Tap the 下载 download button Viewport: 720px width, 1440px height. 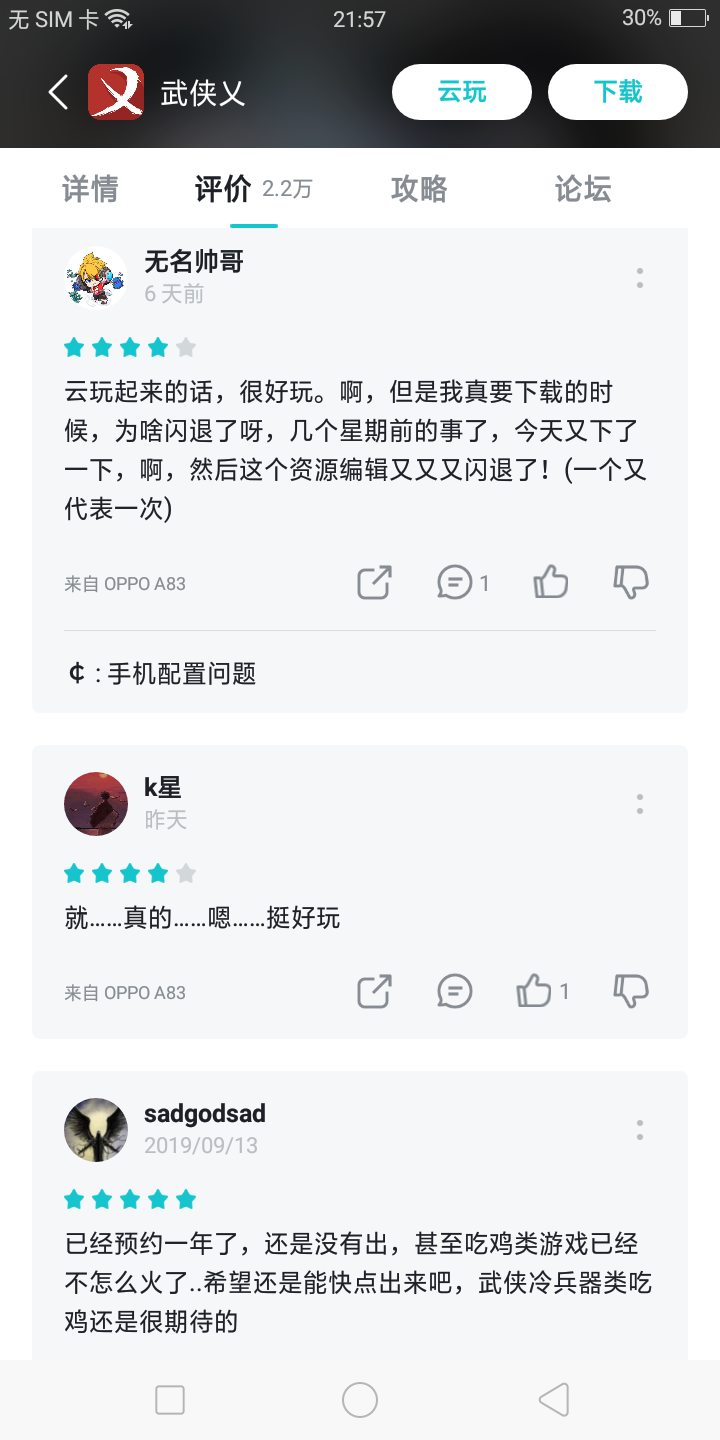pos(617,92)
